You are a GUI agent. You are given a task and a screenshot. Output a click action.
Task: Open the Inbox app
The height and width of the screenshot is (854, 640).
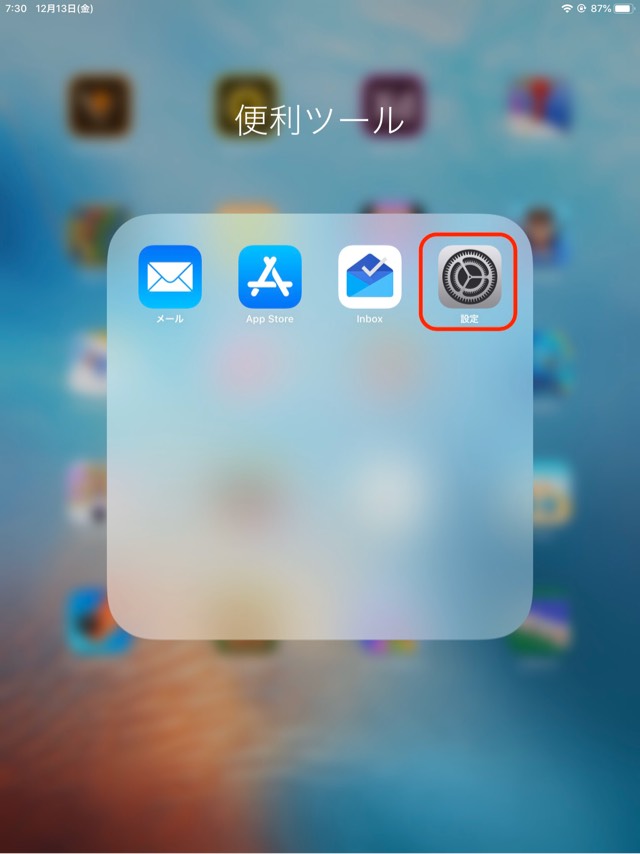click(370, 277)
